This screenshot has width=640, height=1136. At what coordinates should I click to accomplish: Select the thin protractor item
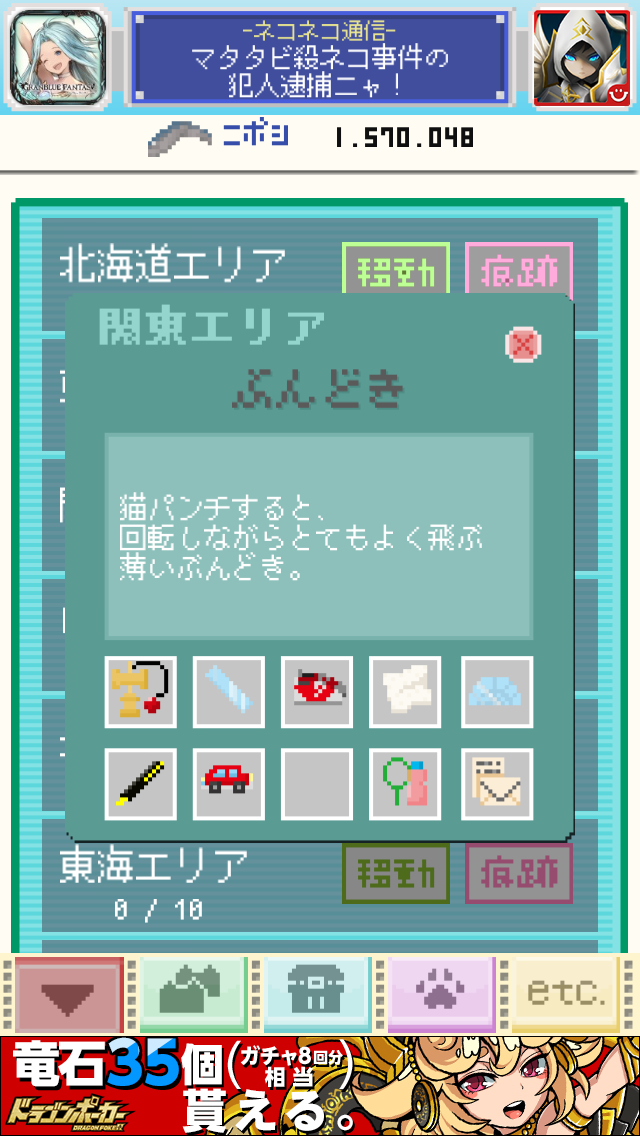click(x=229, y=692)
